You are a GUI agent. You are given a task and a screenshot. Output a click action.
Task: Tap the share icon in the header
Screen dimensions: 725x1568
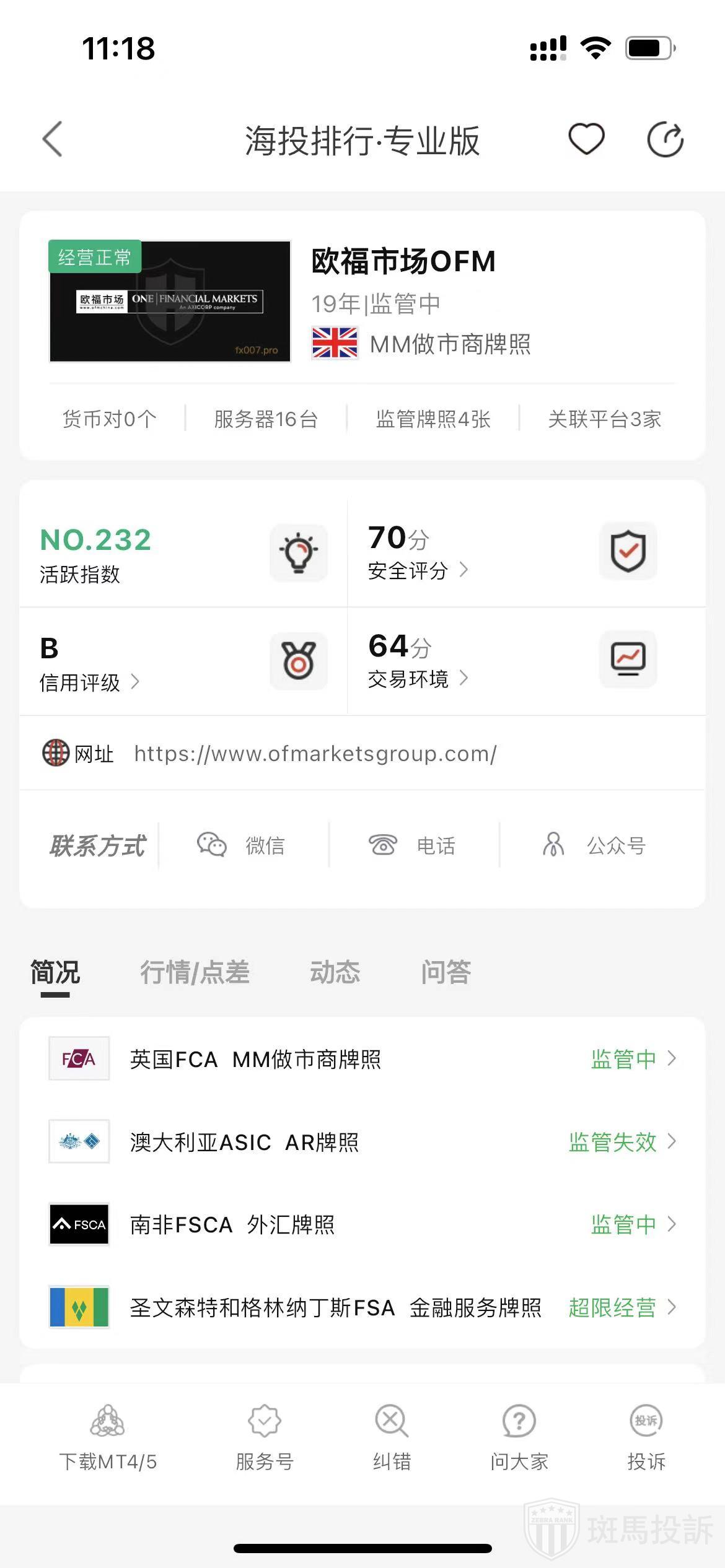(665, 140)
